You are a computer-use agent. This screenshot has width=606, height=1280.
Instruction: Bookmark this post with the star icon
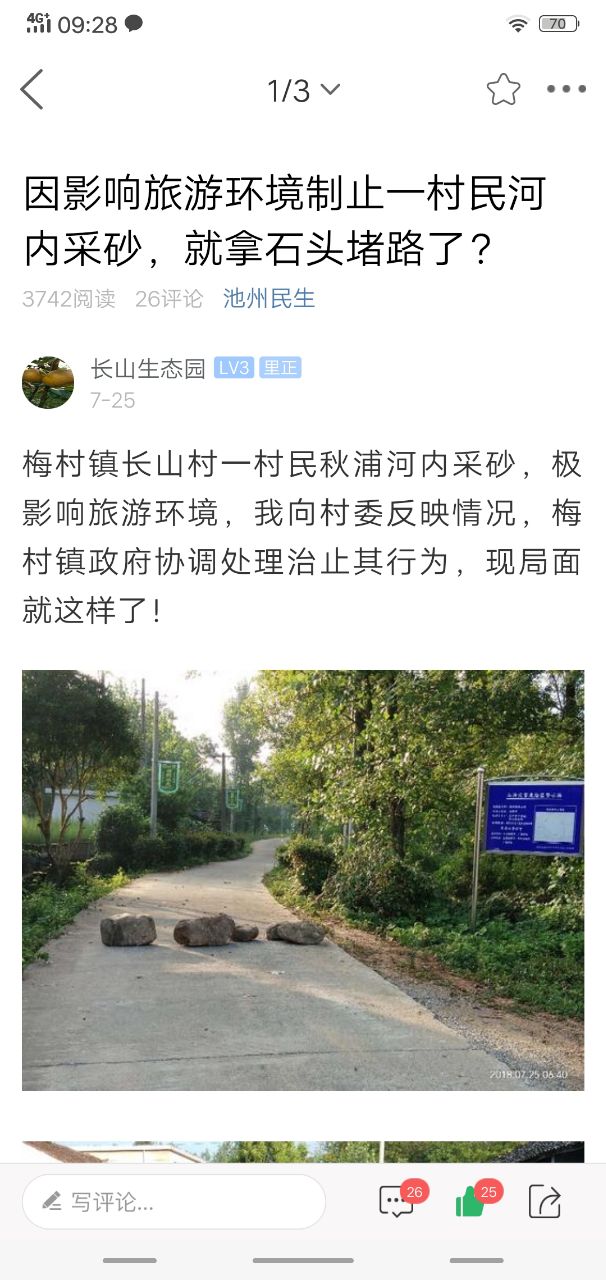tap(503, 90)
